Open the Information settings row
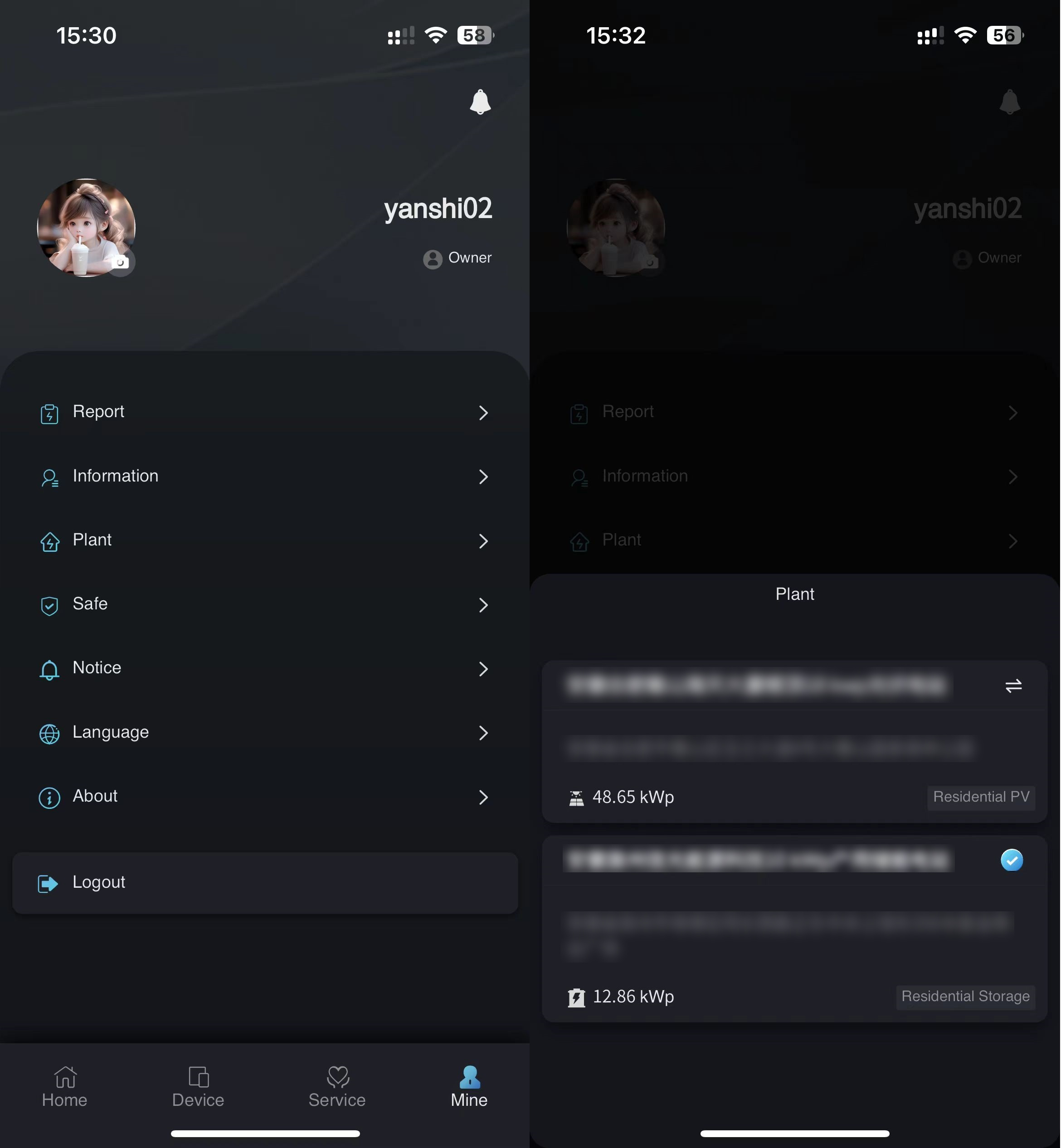This screenshot has width=1061, height=1148. tap(265, 477)
